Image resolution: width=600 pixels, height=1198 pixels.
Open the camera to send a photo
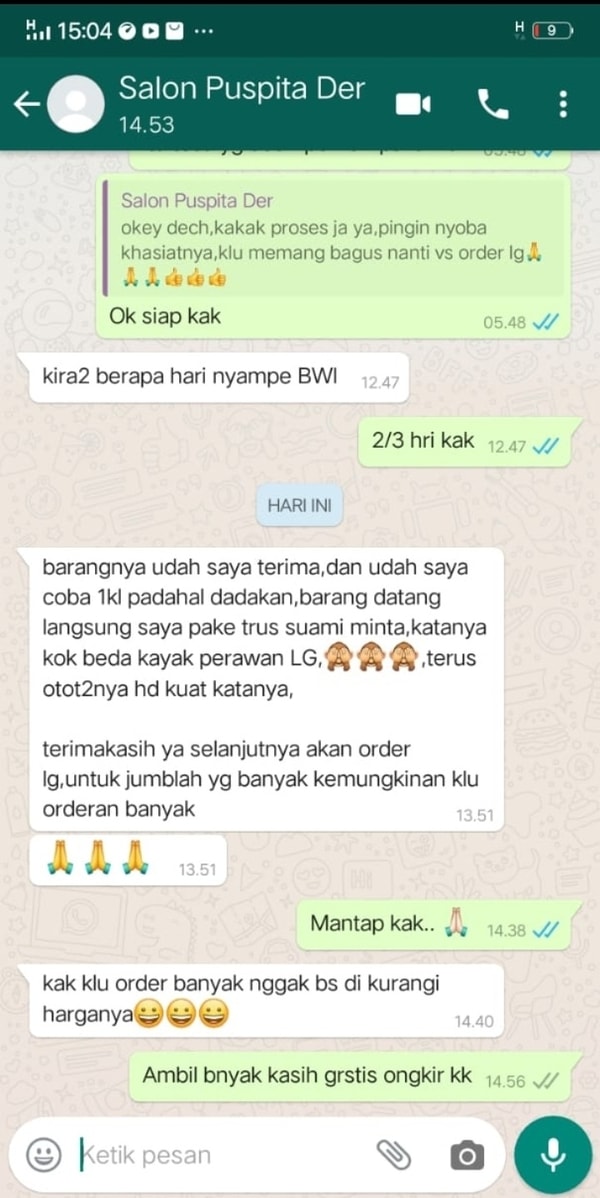point(466,1156)
